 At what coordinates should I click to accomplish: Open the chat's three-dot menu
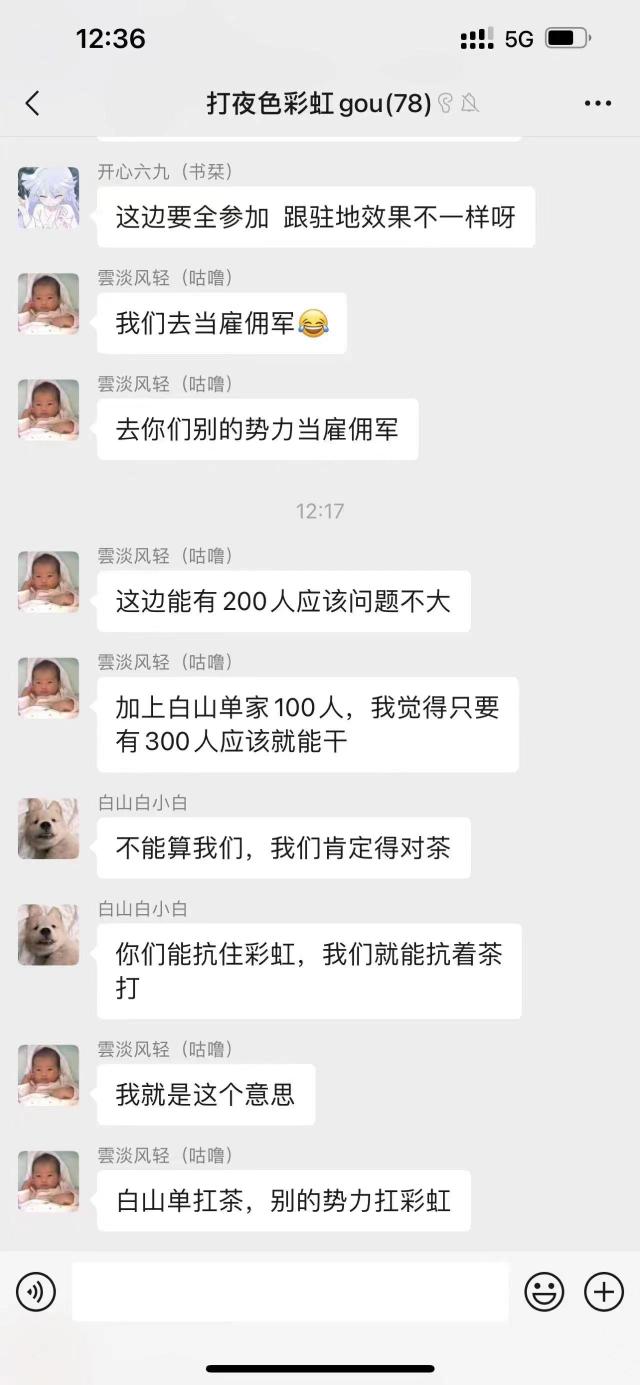tap(597, 103)
